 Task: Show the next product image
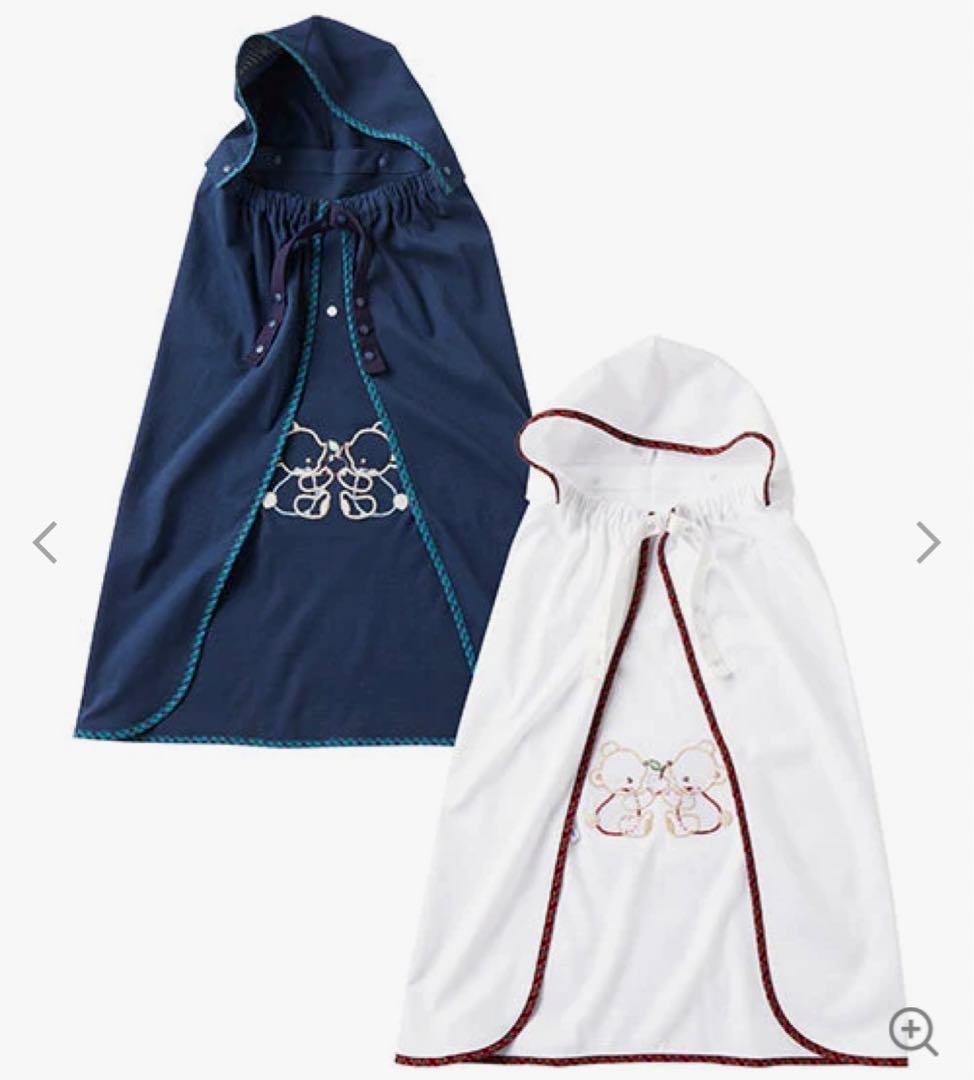pos(928,542)
